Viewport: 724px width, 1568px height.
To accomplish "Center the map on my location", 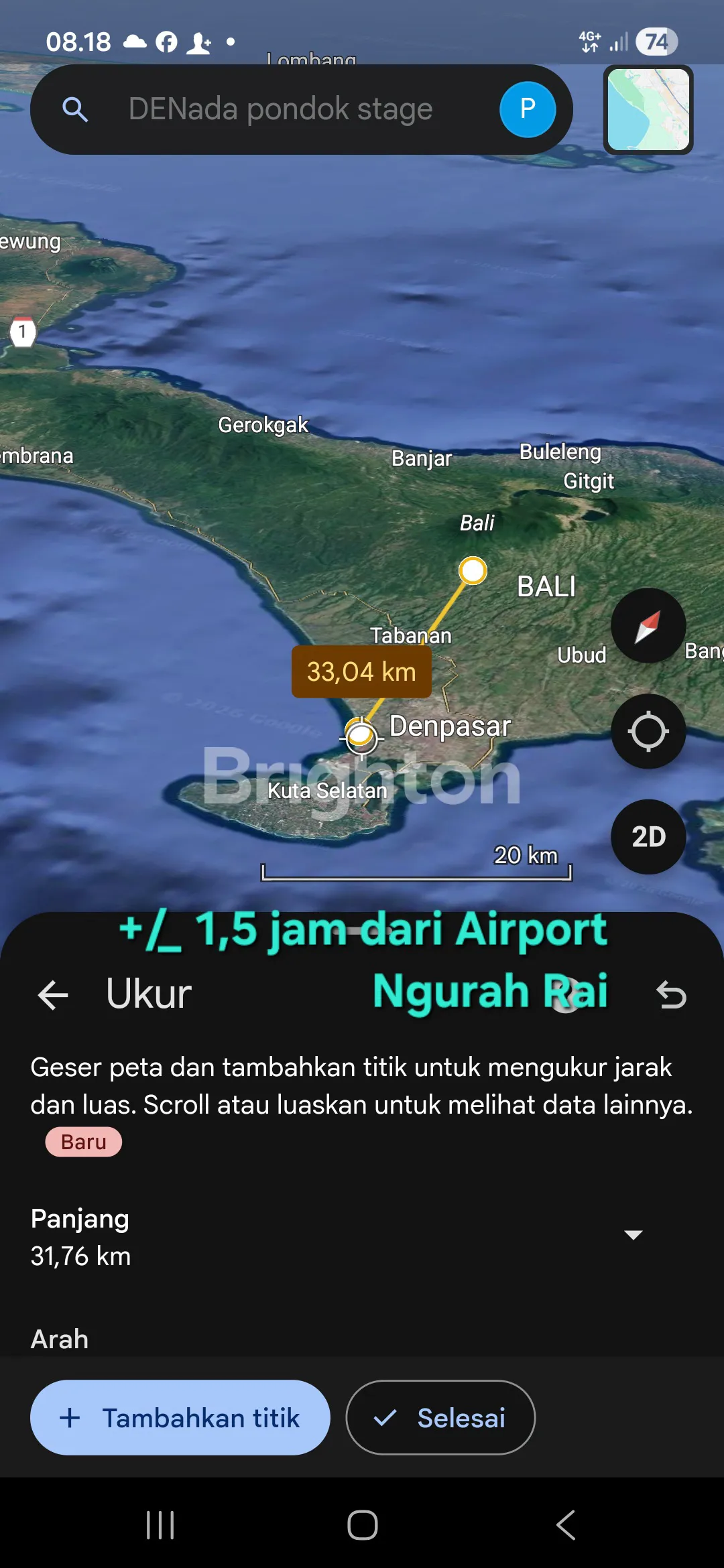I will pyautogui.click(x=648, y=731).
